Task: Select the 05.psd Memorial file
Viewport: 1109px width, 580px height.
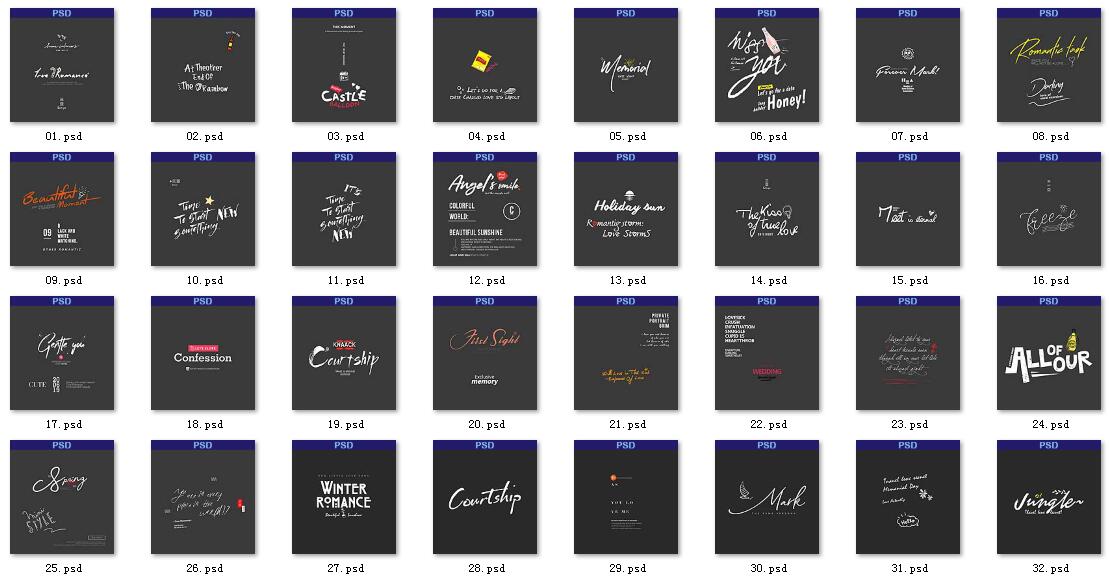Action: (625, 66)
